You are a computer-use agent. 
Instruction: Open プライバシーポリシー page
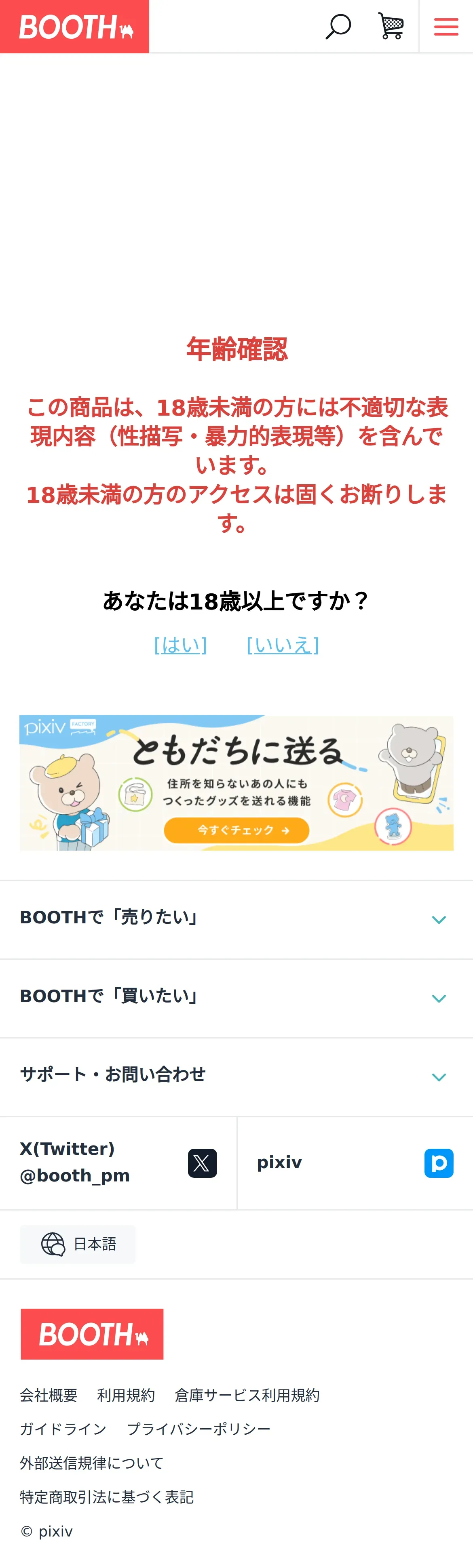coord(199,1429)
